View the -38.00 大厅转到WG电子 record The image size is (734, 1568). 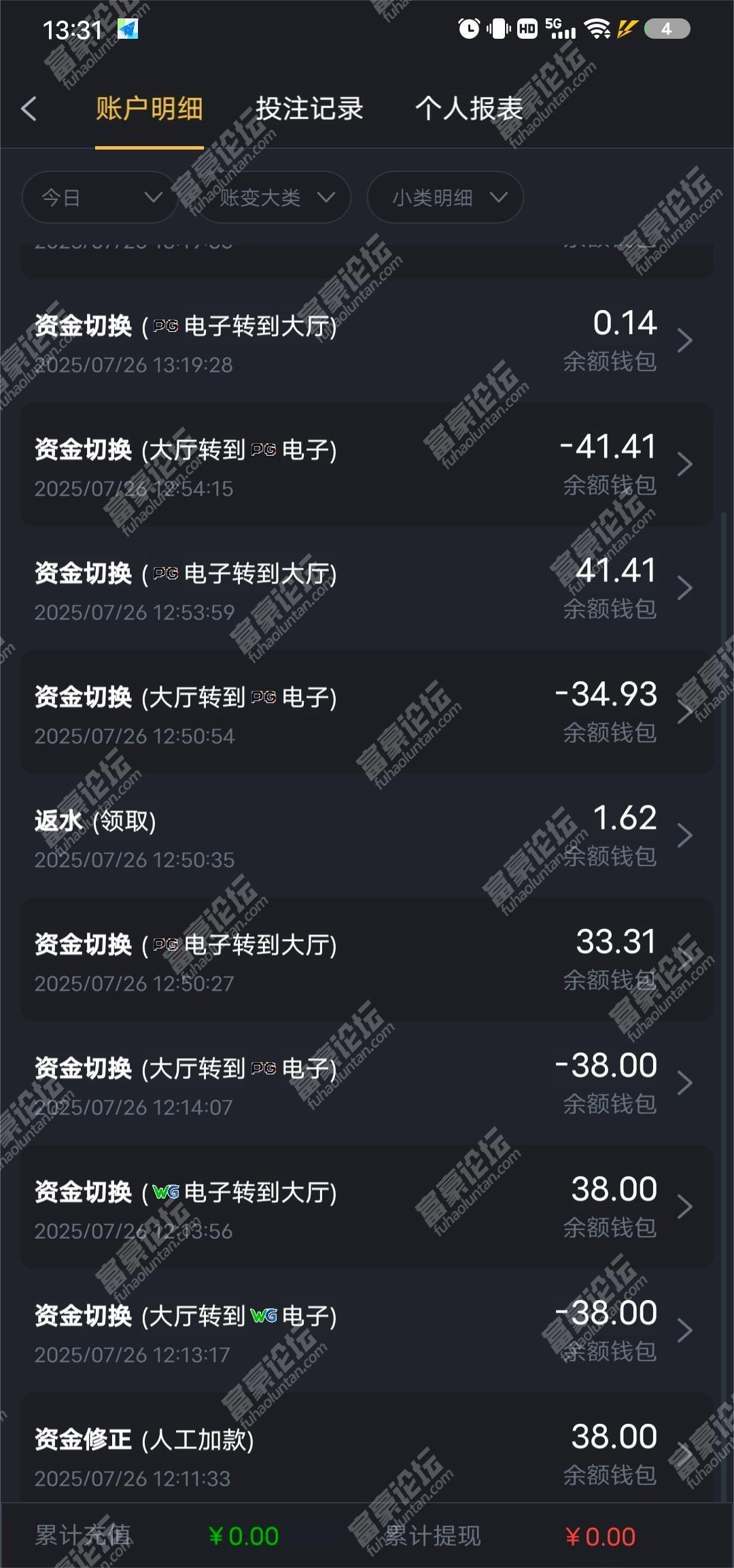367,1331
